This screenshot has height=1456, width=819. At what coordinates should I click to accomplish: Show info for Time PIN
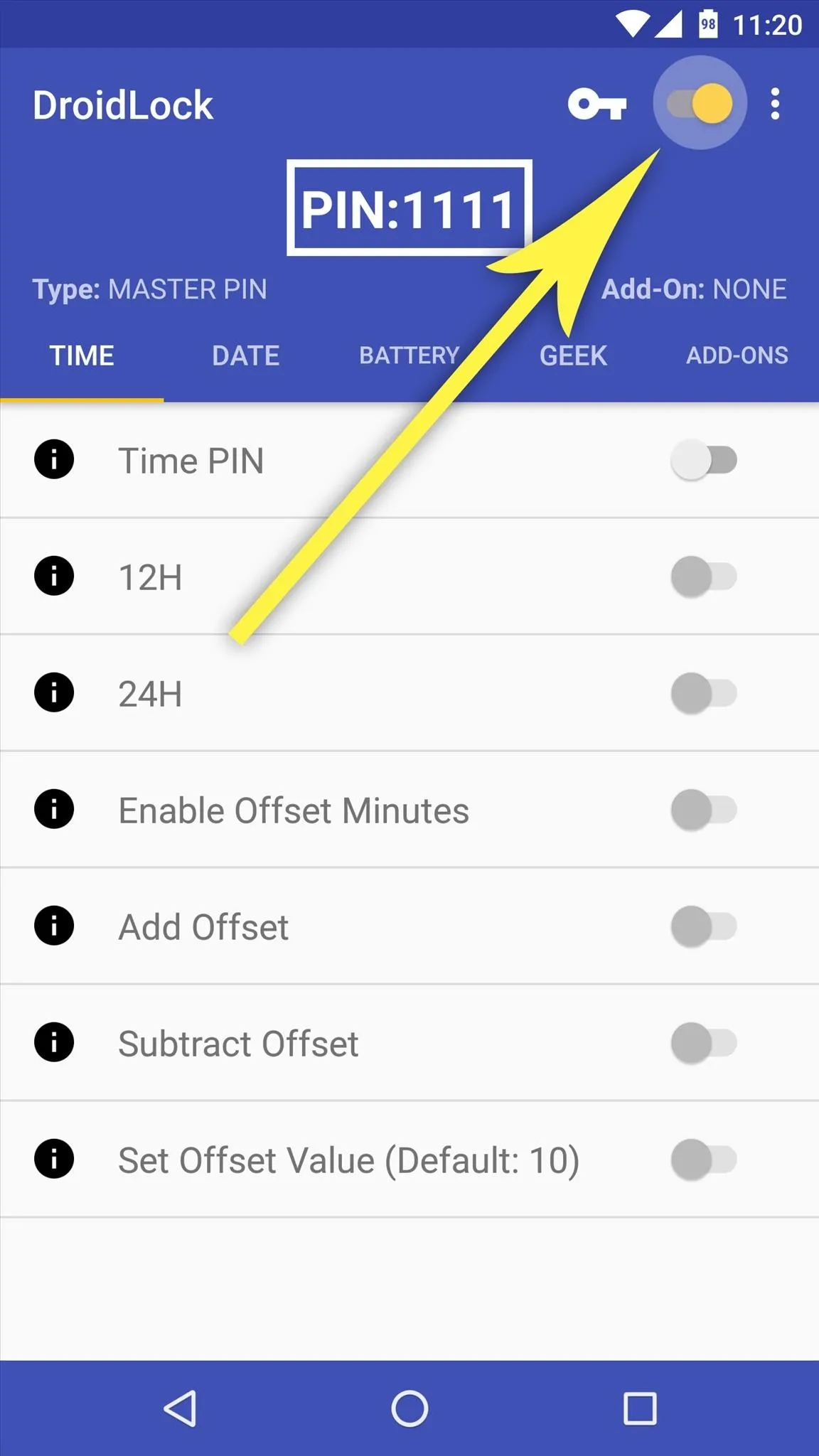[54, 459]
